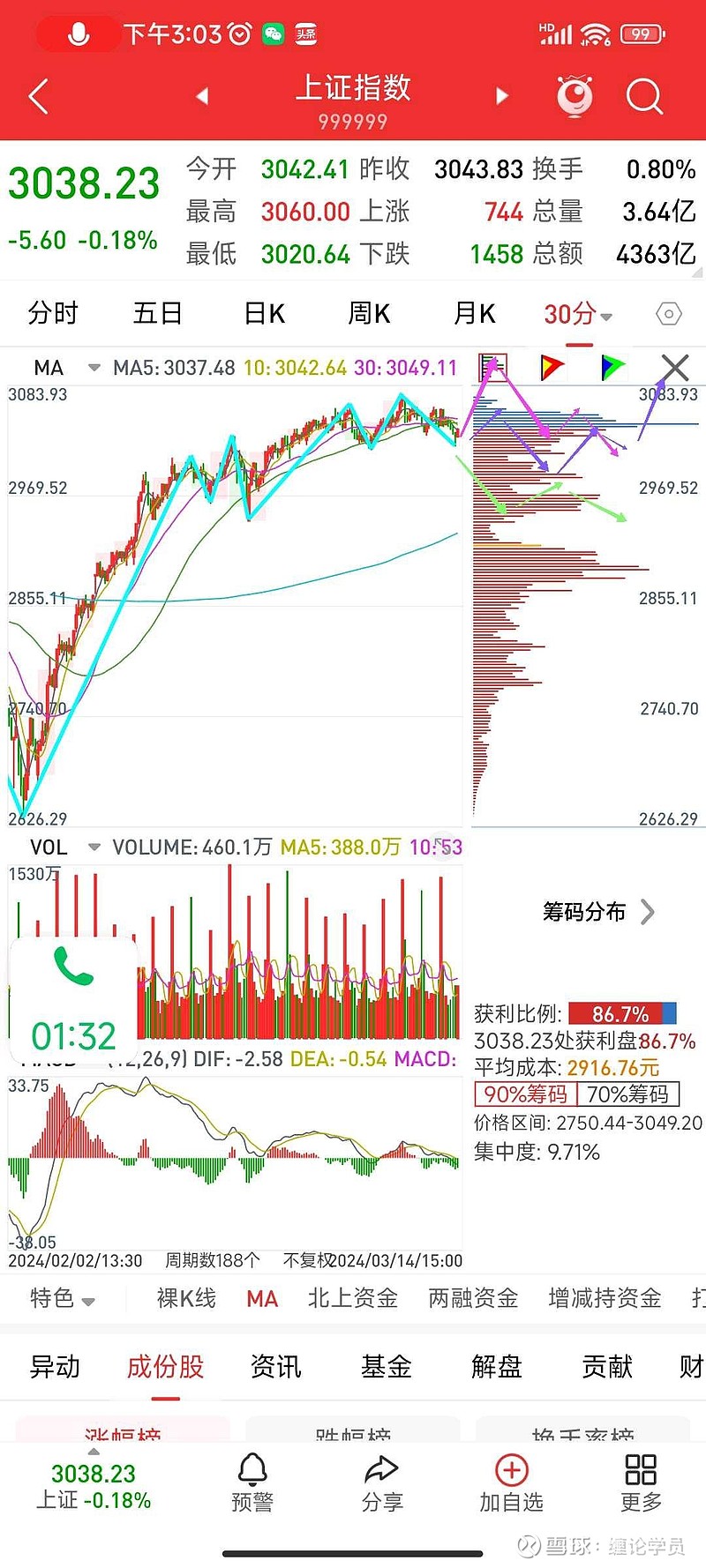This screenshot has height=1568, width=706.
Task: Open the 30分 period dropdown
Action: coord(578,313)
